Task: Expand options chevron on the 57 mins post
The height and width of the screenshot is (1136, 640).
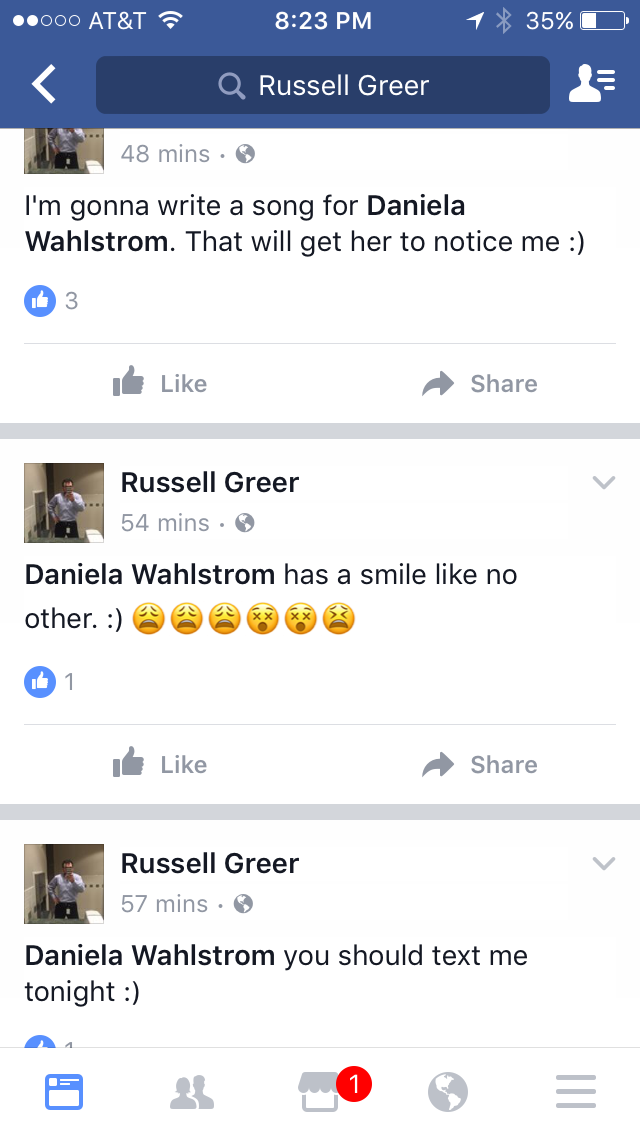Action: [x=603, y=863]
